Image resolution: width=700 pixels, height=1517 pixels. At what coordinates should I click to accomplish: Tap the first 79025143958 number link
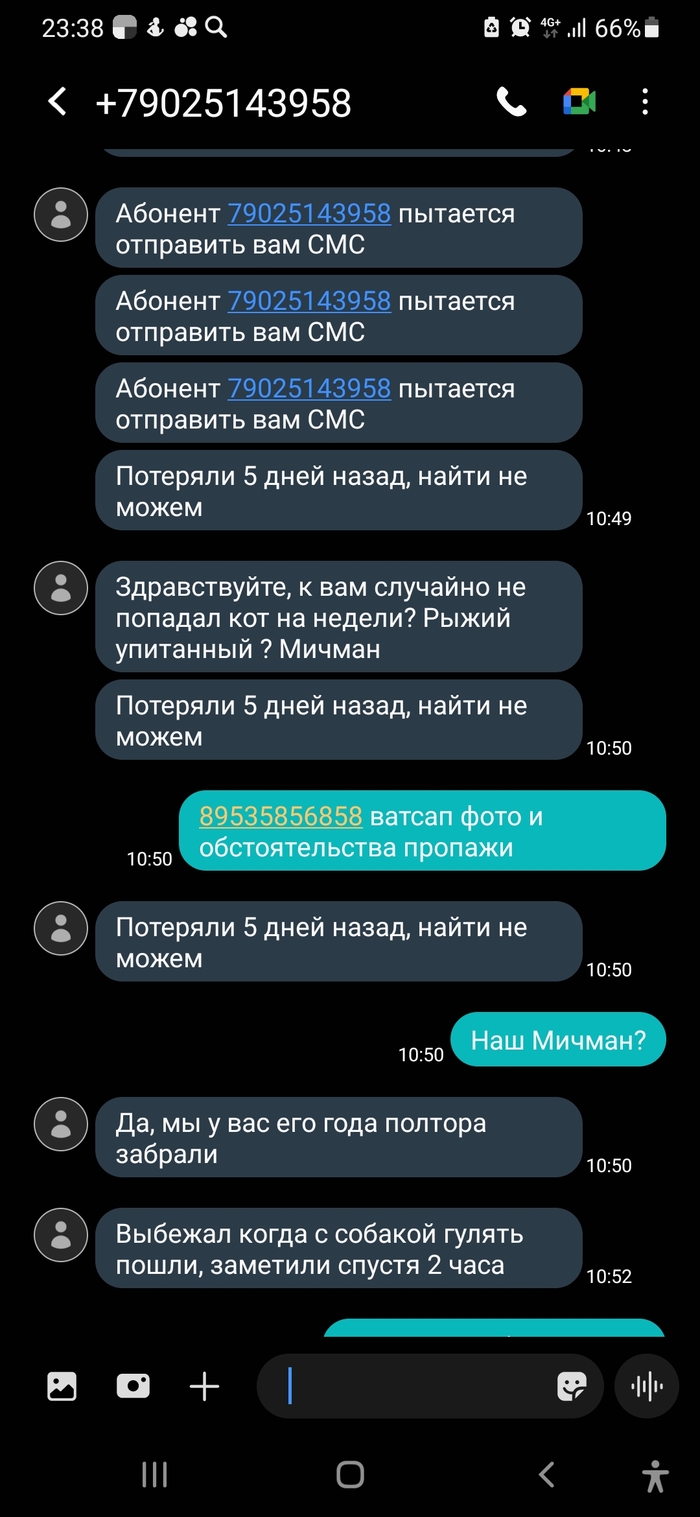click(x=308, y=213)
